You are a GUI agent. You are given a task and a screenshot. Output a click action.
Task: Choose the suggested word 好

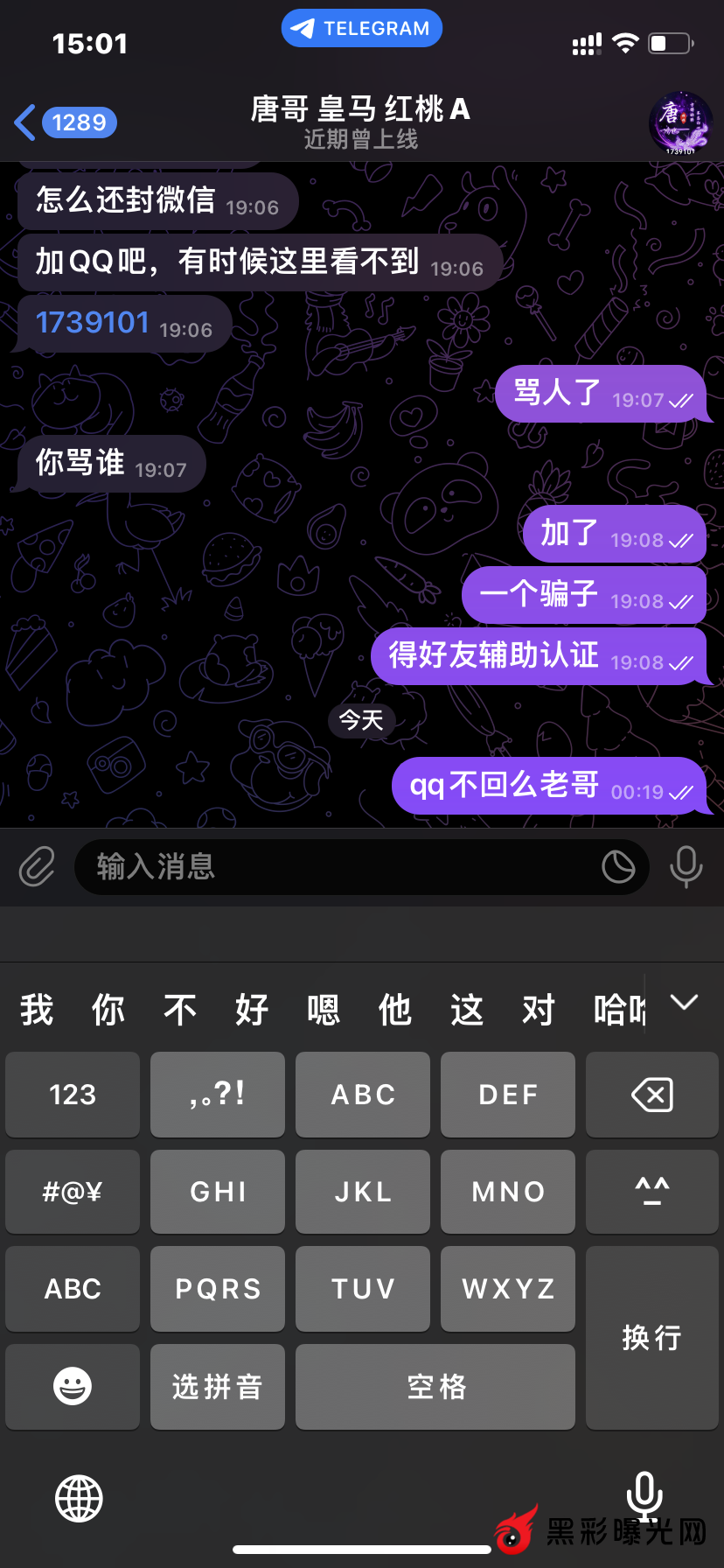tap(252, 1010)
